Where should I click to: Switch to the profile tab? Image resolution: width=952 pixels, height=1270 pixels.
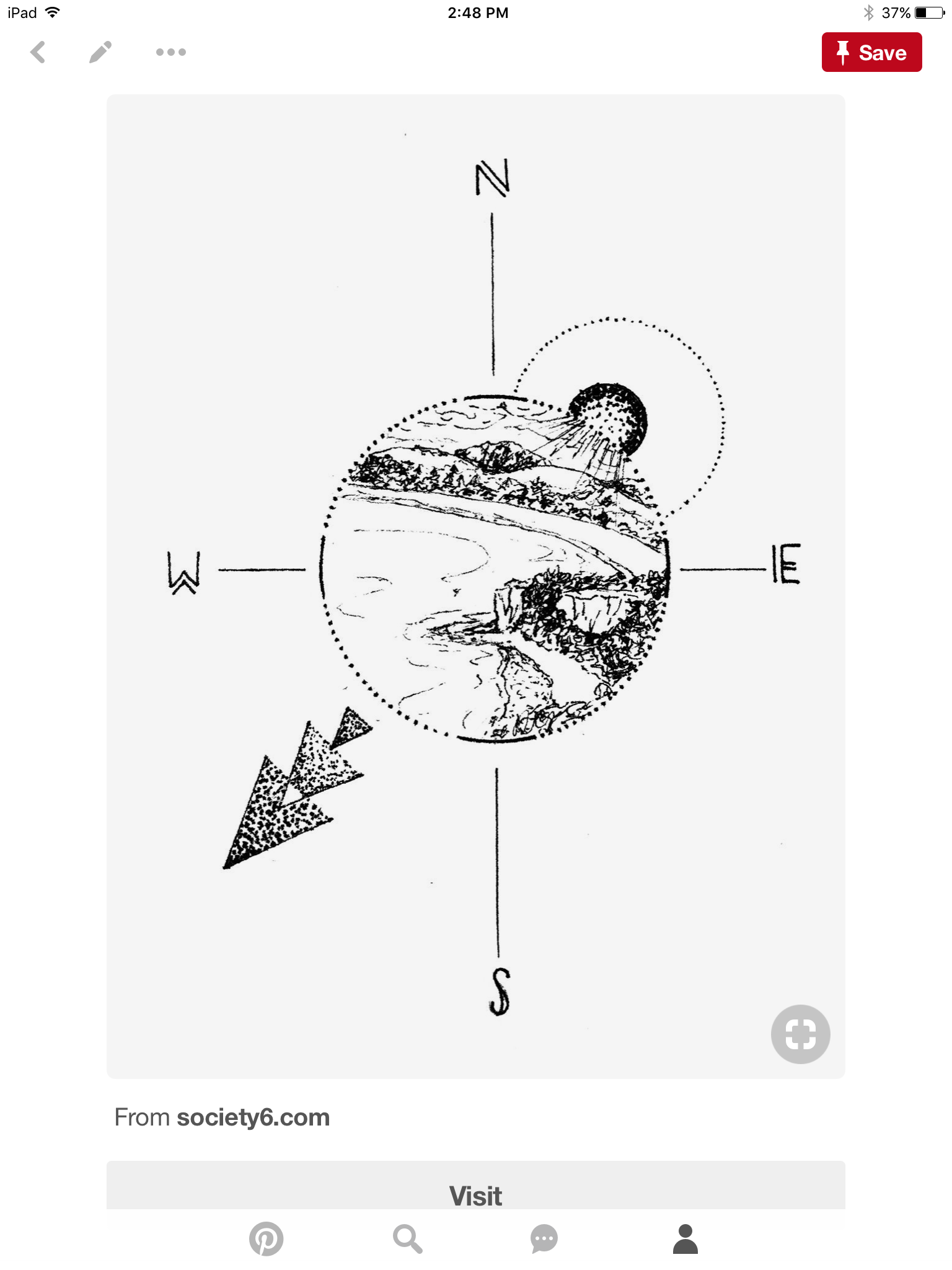pyautogui.click(x=685, y=1239)
